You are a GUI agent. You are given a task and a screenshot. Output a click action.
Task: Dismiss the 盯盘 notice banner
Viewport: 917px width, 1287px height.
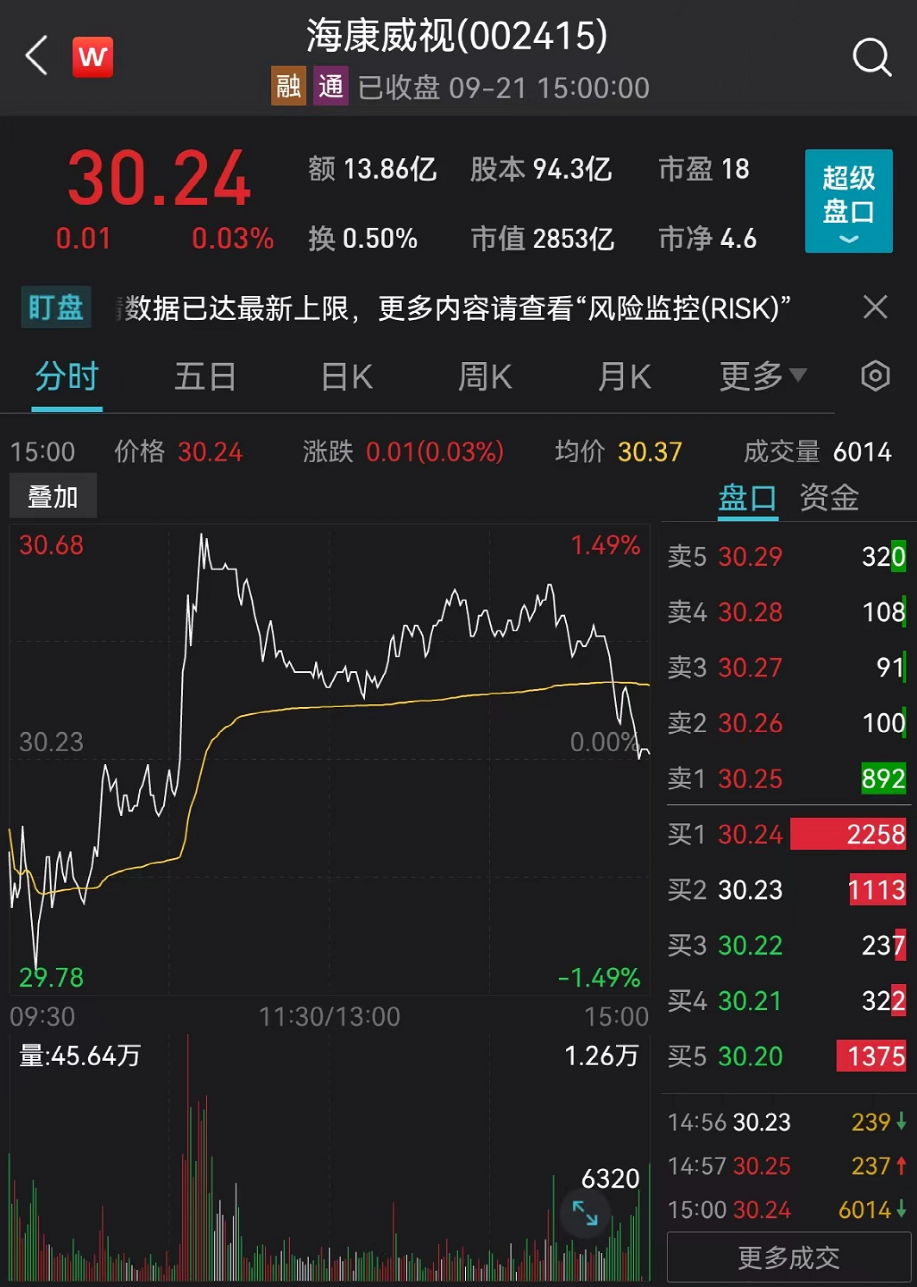[x=875, y=307]
